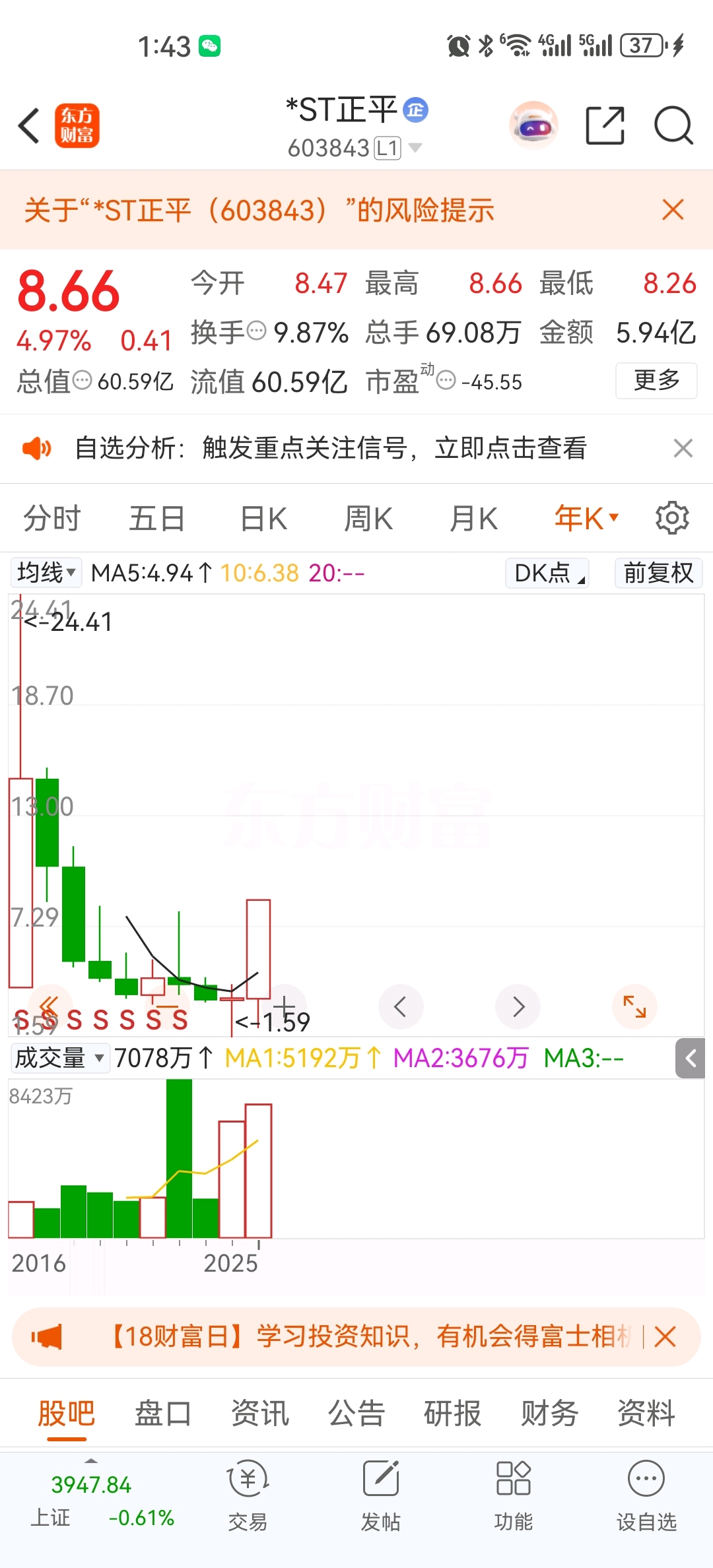713x1568 pixels.
Task: Open the search magnifier icon
Action: pos(673,125)
